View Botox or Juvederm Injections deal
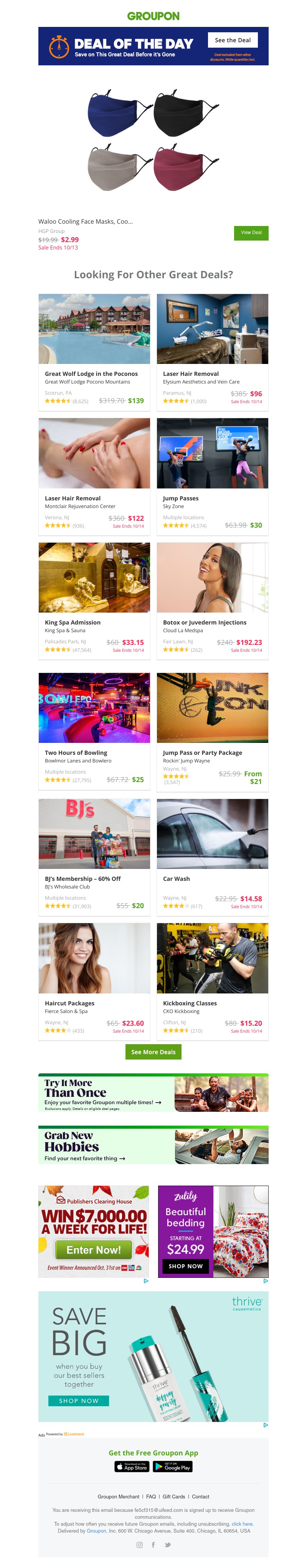Viewport: 307px width, 1568px height. (212, 600)
